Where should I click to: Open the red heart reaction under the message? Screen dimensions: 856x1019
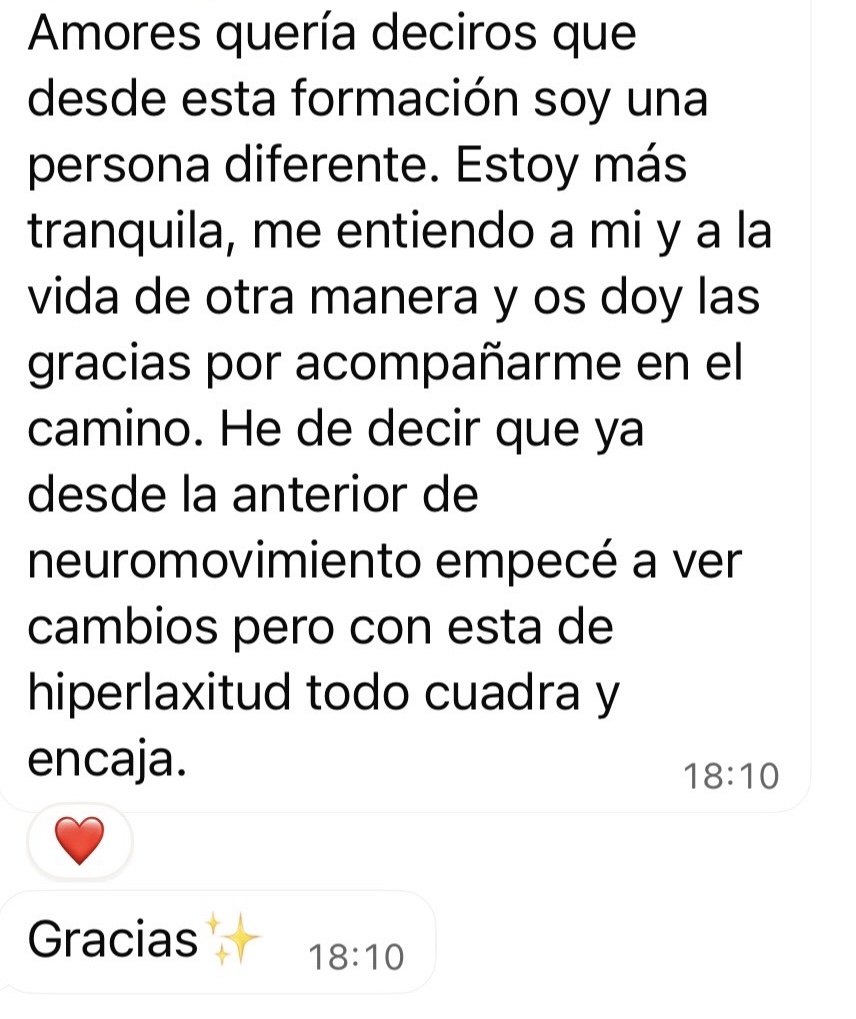point(79,841)
